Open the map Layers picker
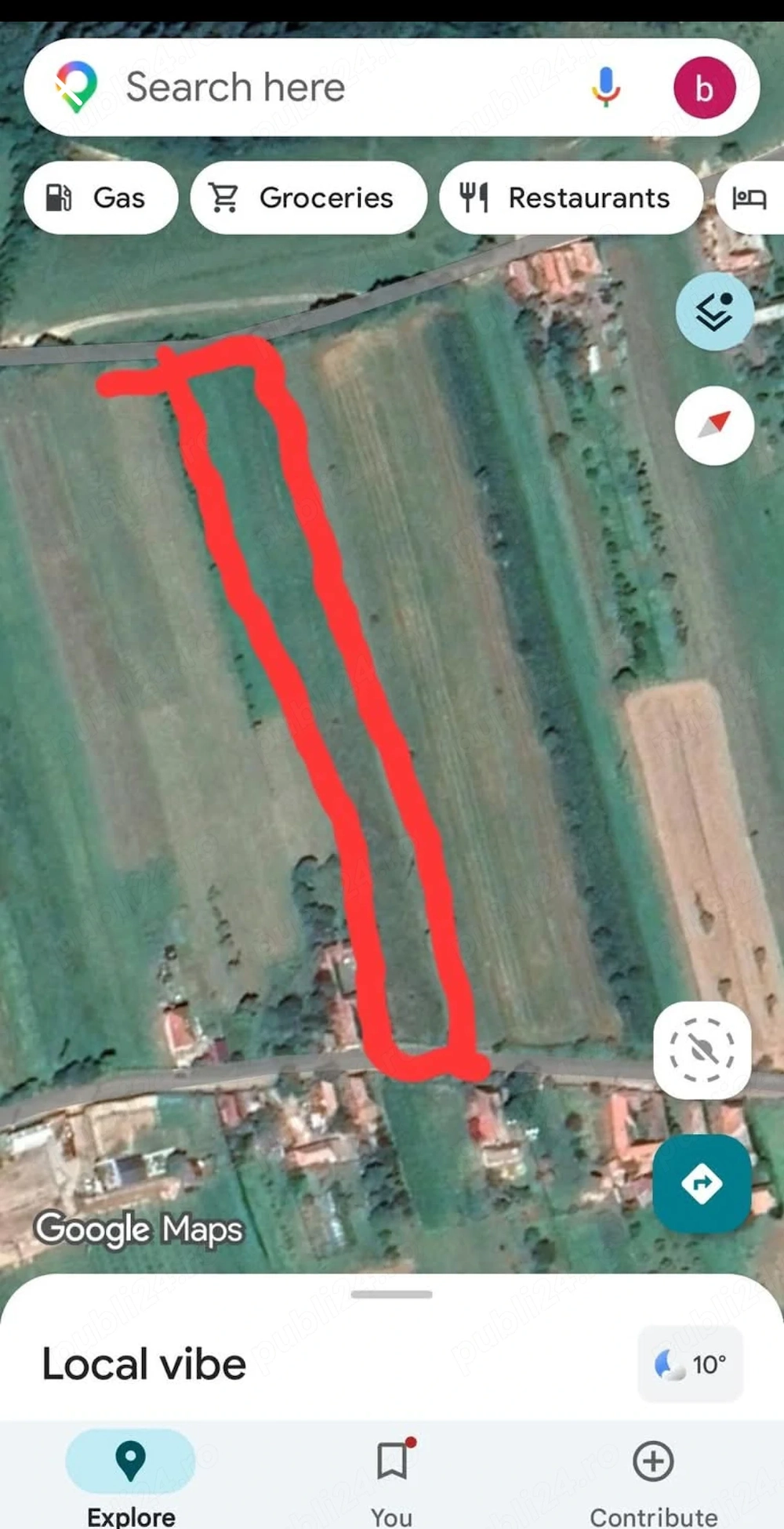The width and height of the screenshot is (784, 1529). pyautogui.click(x=713, y=311)
